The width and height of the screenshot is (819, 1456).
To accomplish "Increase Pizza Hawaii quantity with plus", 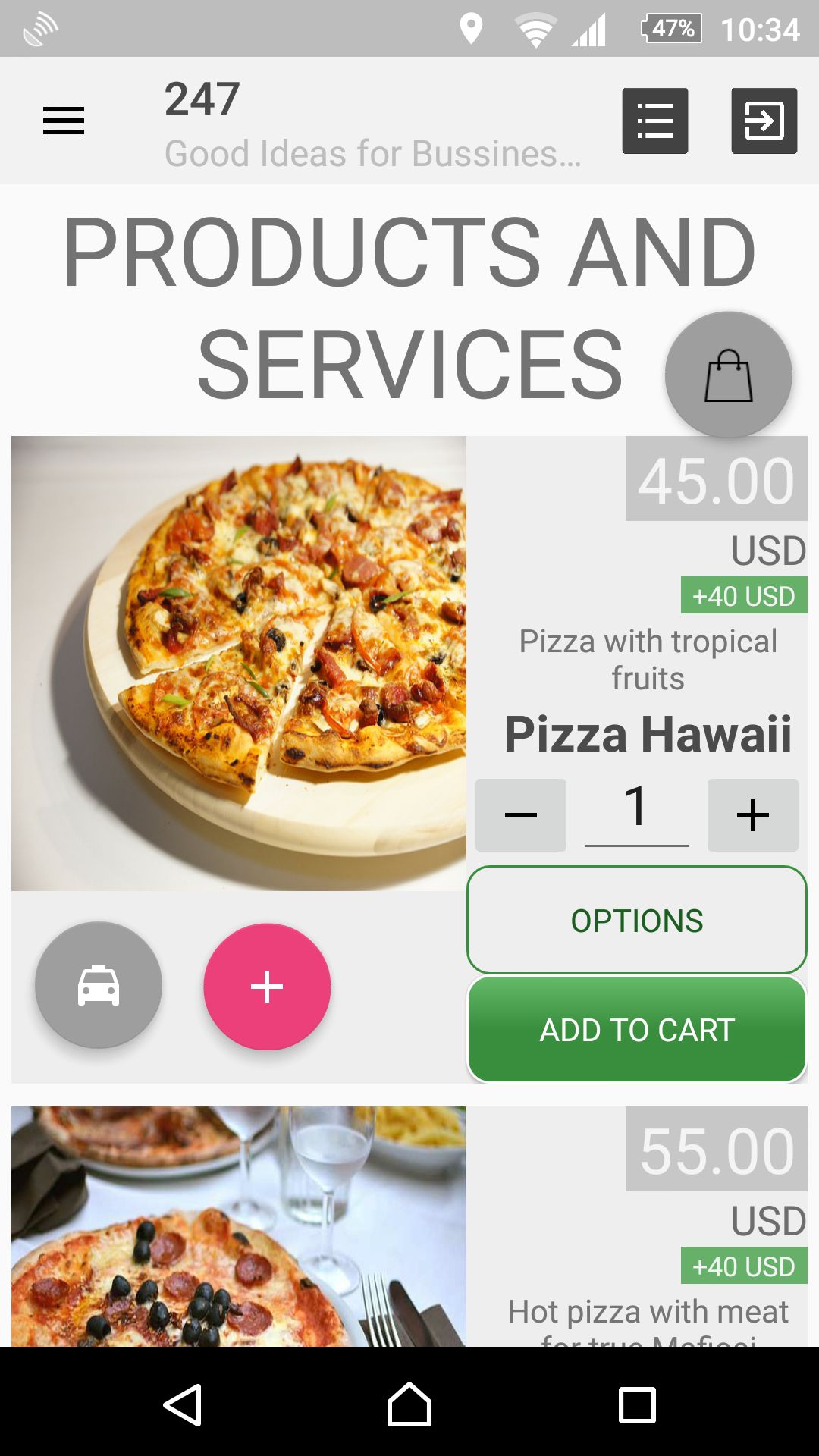I will [x=752, y=815].
